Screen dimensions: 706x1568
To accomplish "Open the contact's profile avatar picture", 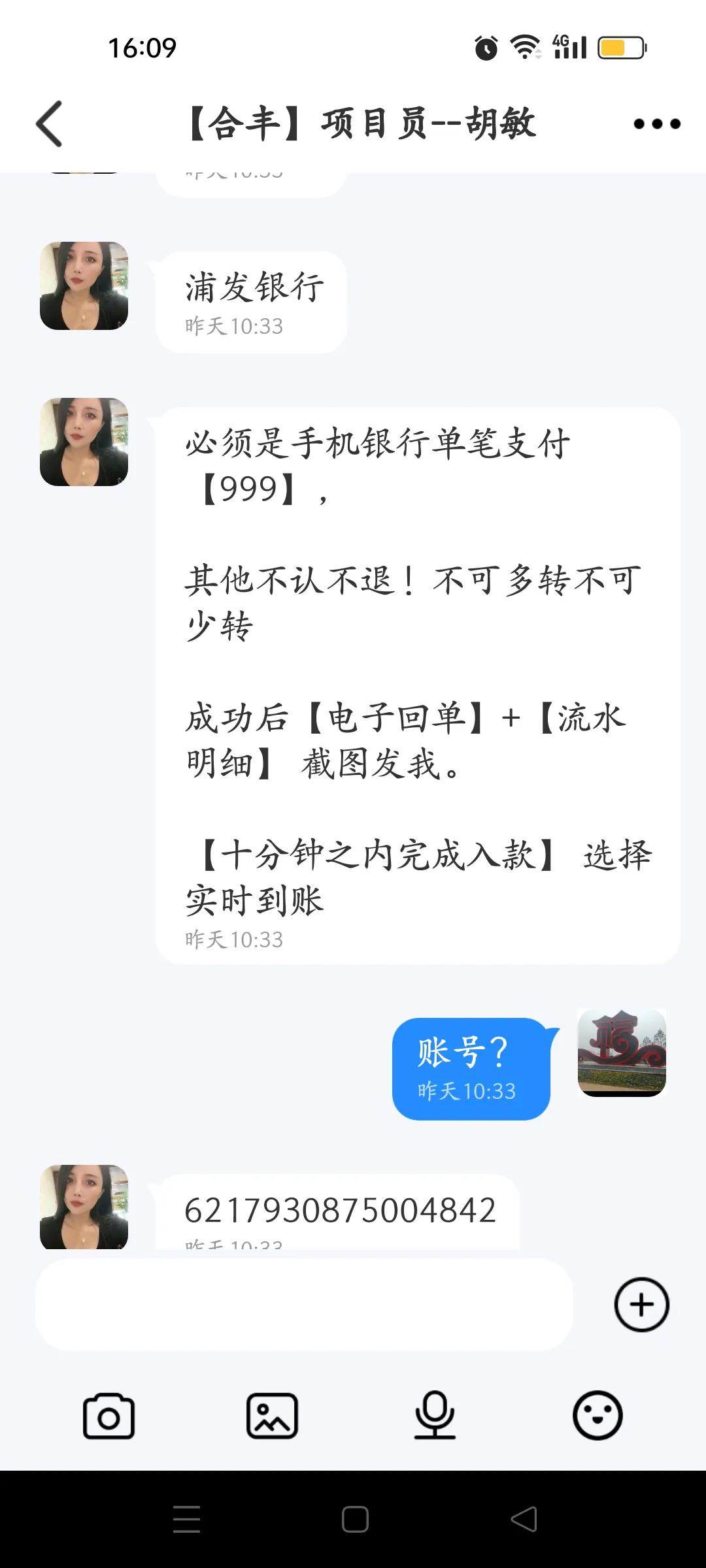I will tap(84, 286).
